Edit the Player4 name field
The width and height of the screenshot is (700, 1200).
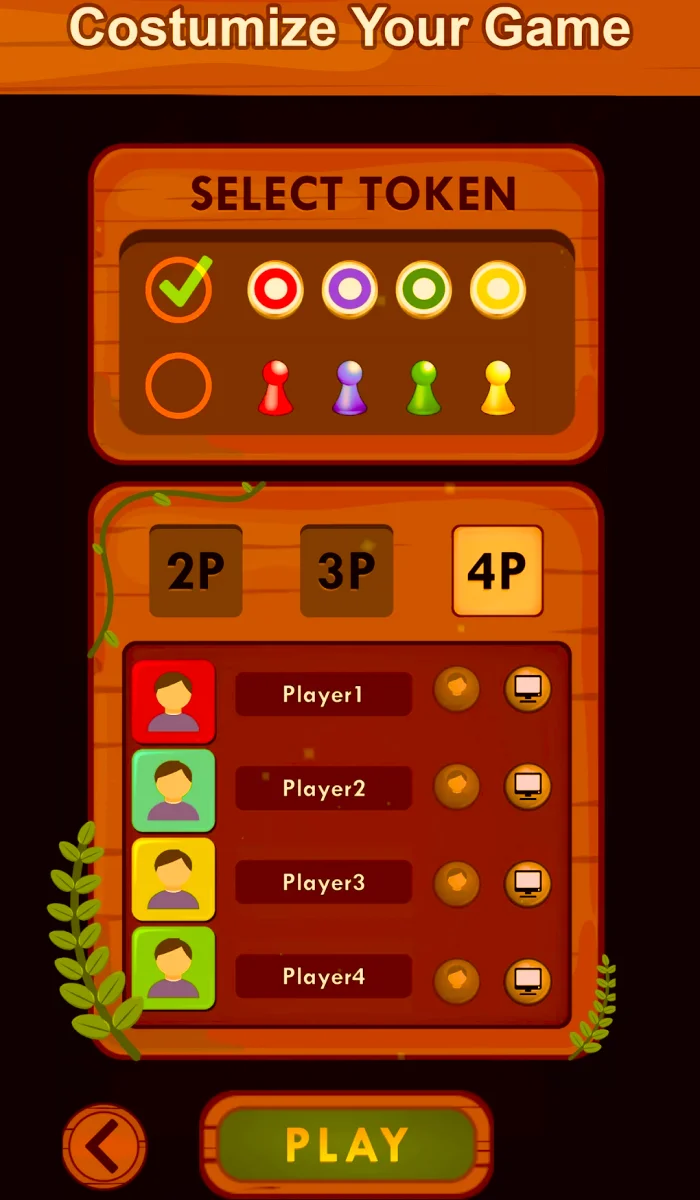323,976
